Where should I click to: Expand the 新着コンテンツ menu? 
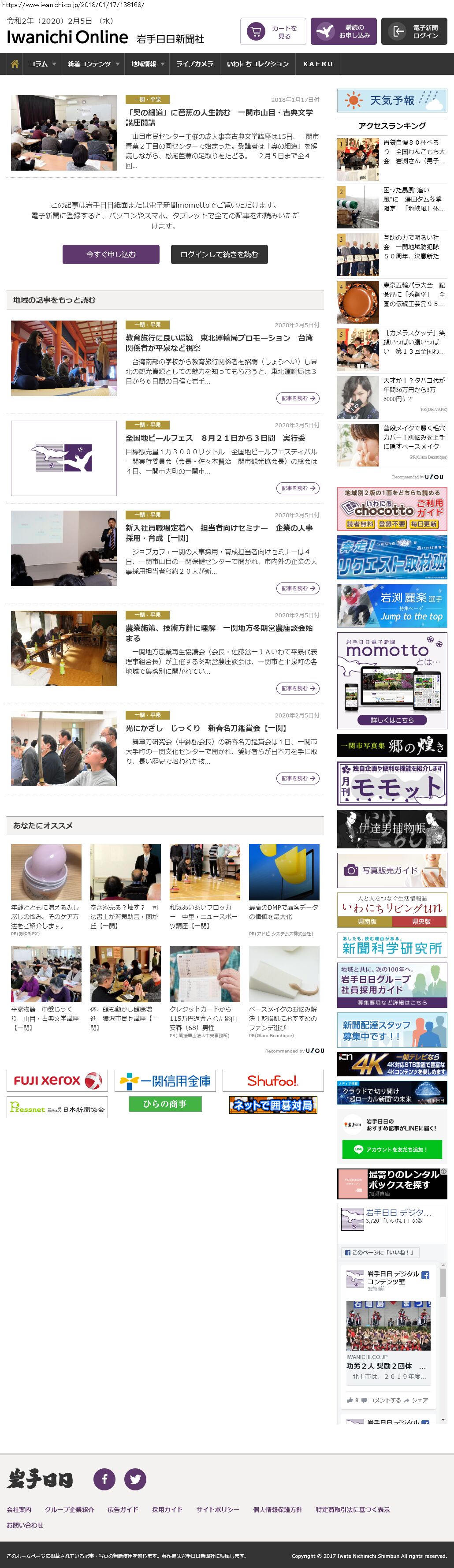[93, 64]
